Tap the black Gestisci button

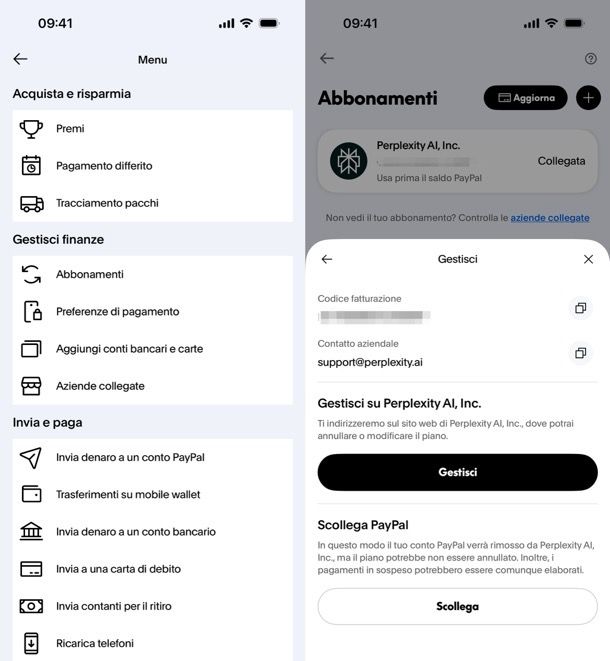457,472
